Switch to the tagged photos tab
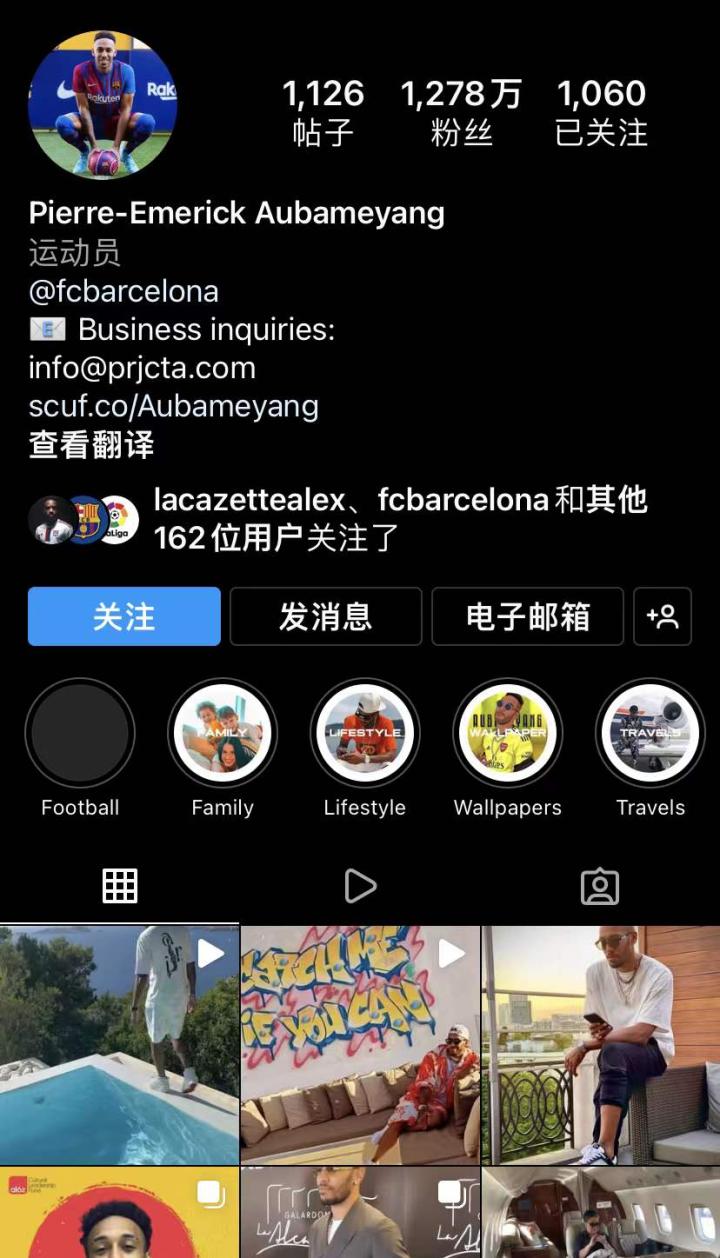This screenshot has height=1258, width=720. tap(600, 886)
